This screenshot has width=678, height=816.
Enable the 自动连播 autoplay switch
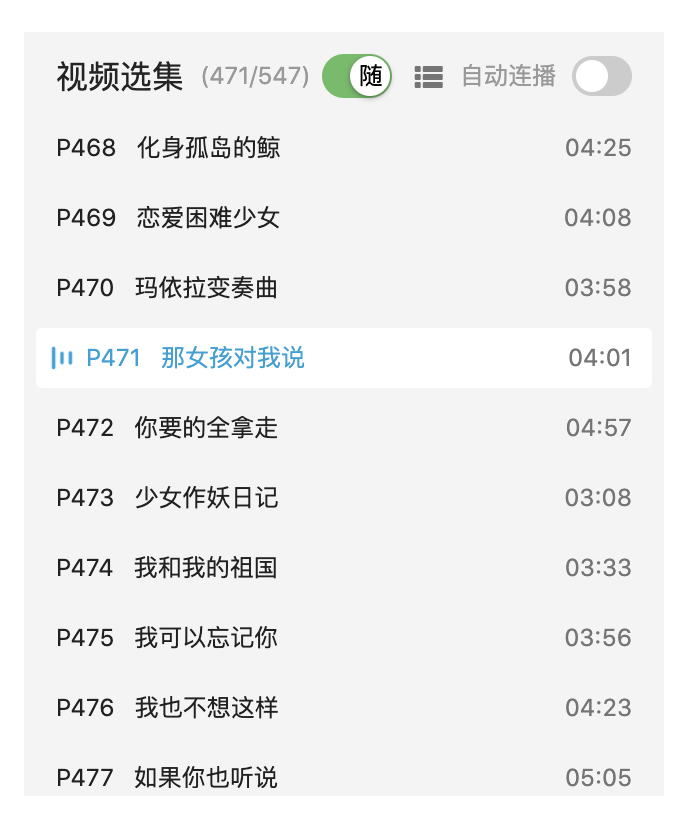point(602,76)
